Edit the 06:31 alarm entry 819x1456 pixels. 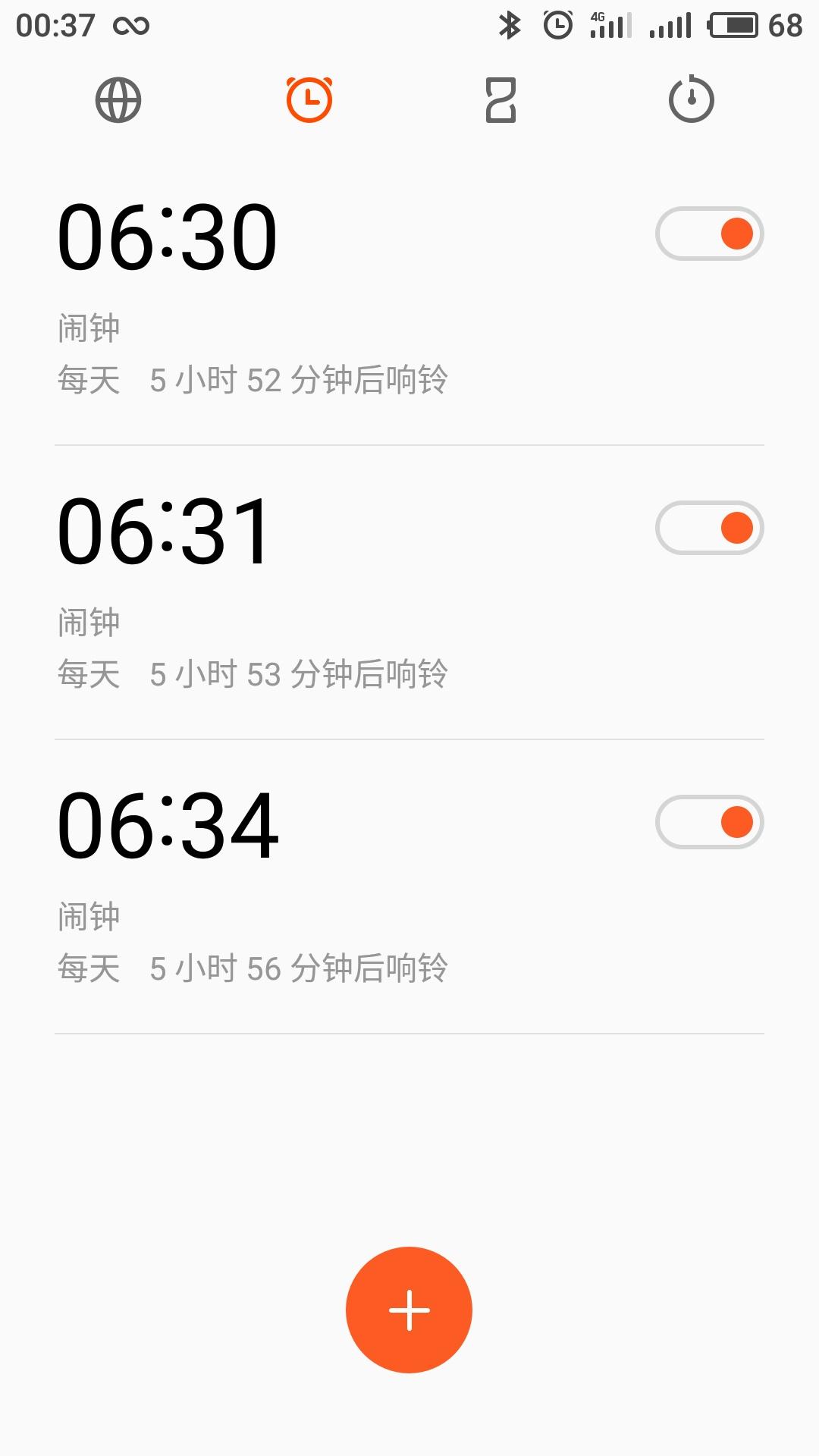(349, 592)
